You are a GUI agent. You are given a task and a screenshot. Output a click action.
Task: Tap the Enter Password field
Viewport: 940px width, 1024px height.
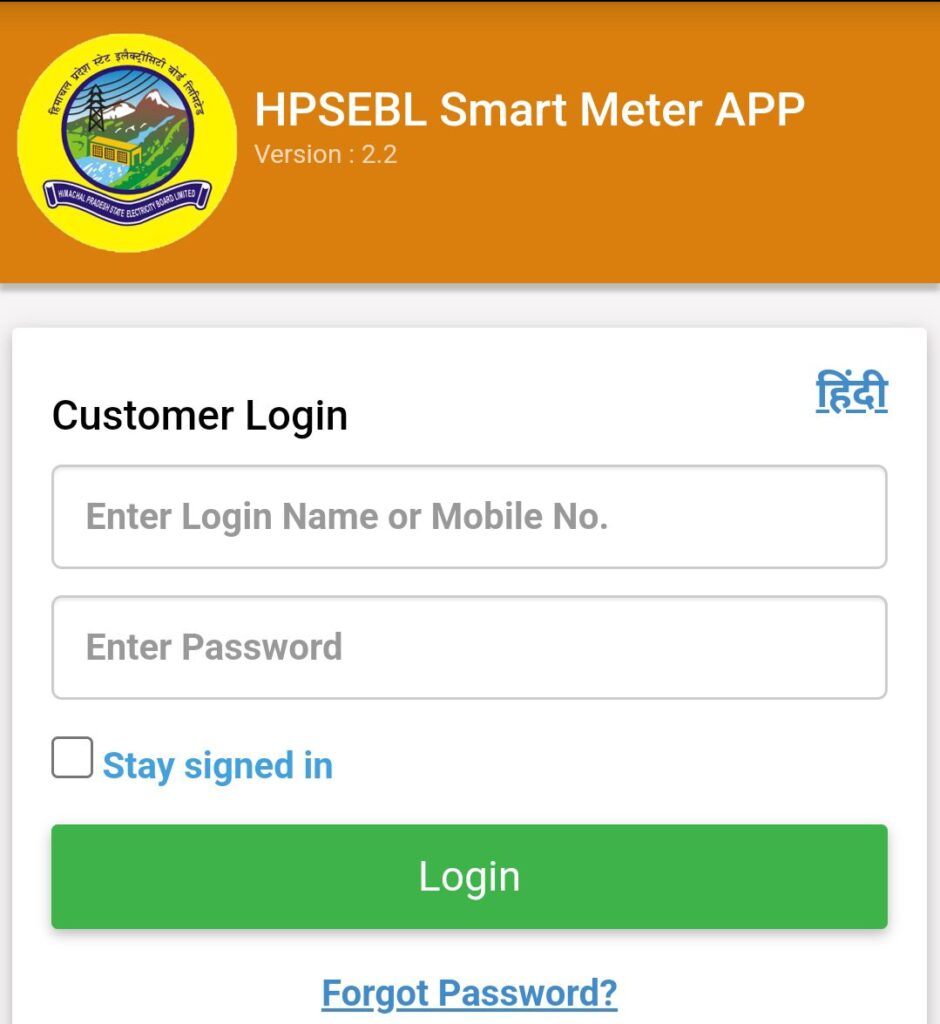pos(469,647)
